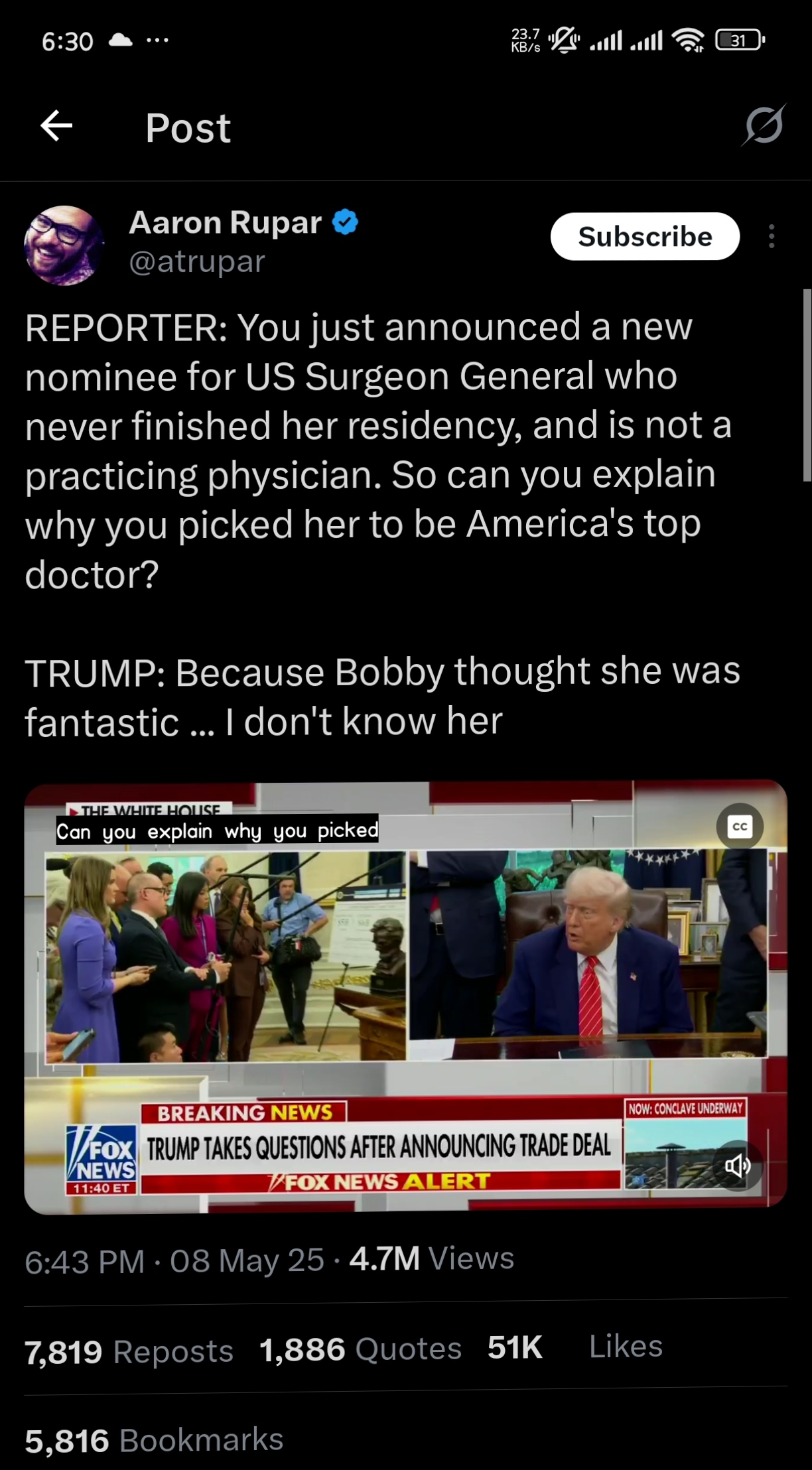
Task: Open the post's three-dot overflow menu
Action: click(771, 237)
